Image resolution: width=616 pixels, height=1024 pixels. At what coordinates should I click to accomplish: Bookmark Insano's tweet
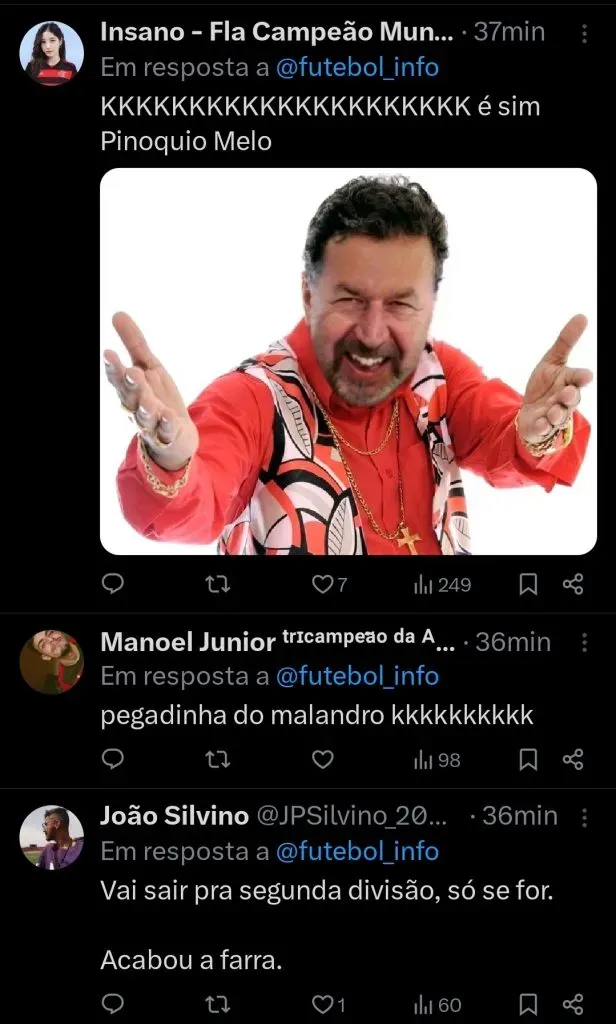[x=528, y=584]
